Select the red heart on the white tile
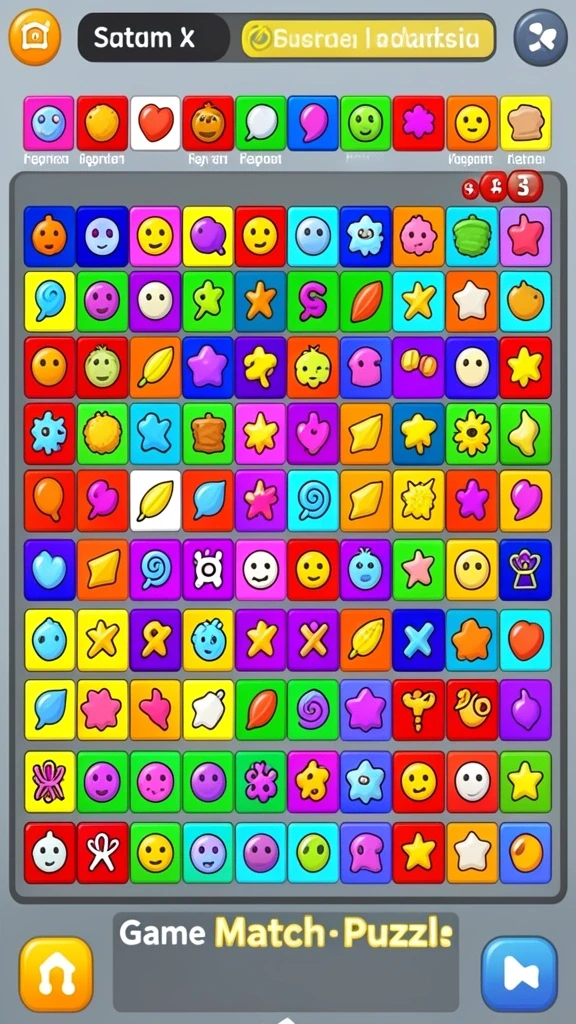576x1024 pixels. click(x=155, y=123)
